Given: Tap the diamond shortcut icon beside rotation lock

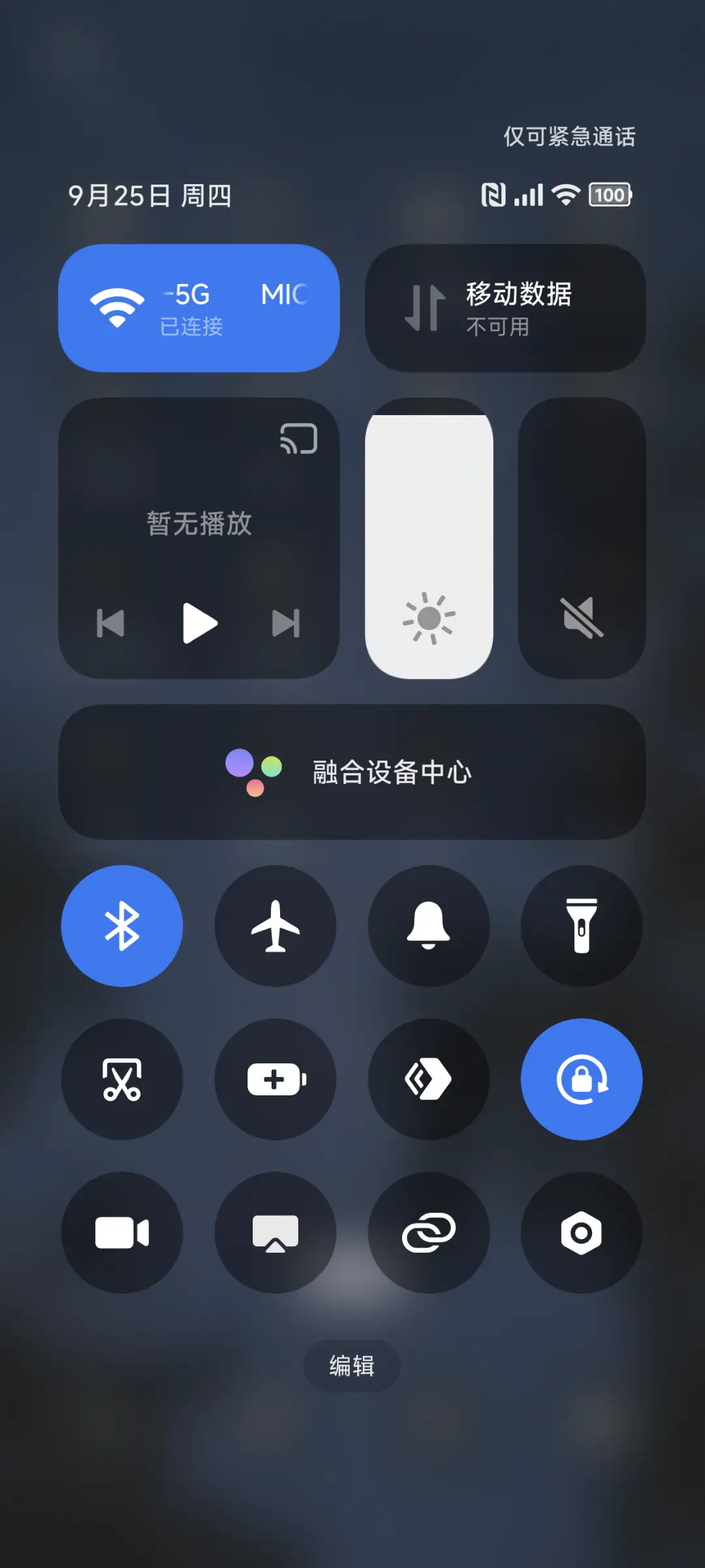Looking at the screenshot, I should [429, 1079].
